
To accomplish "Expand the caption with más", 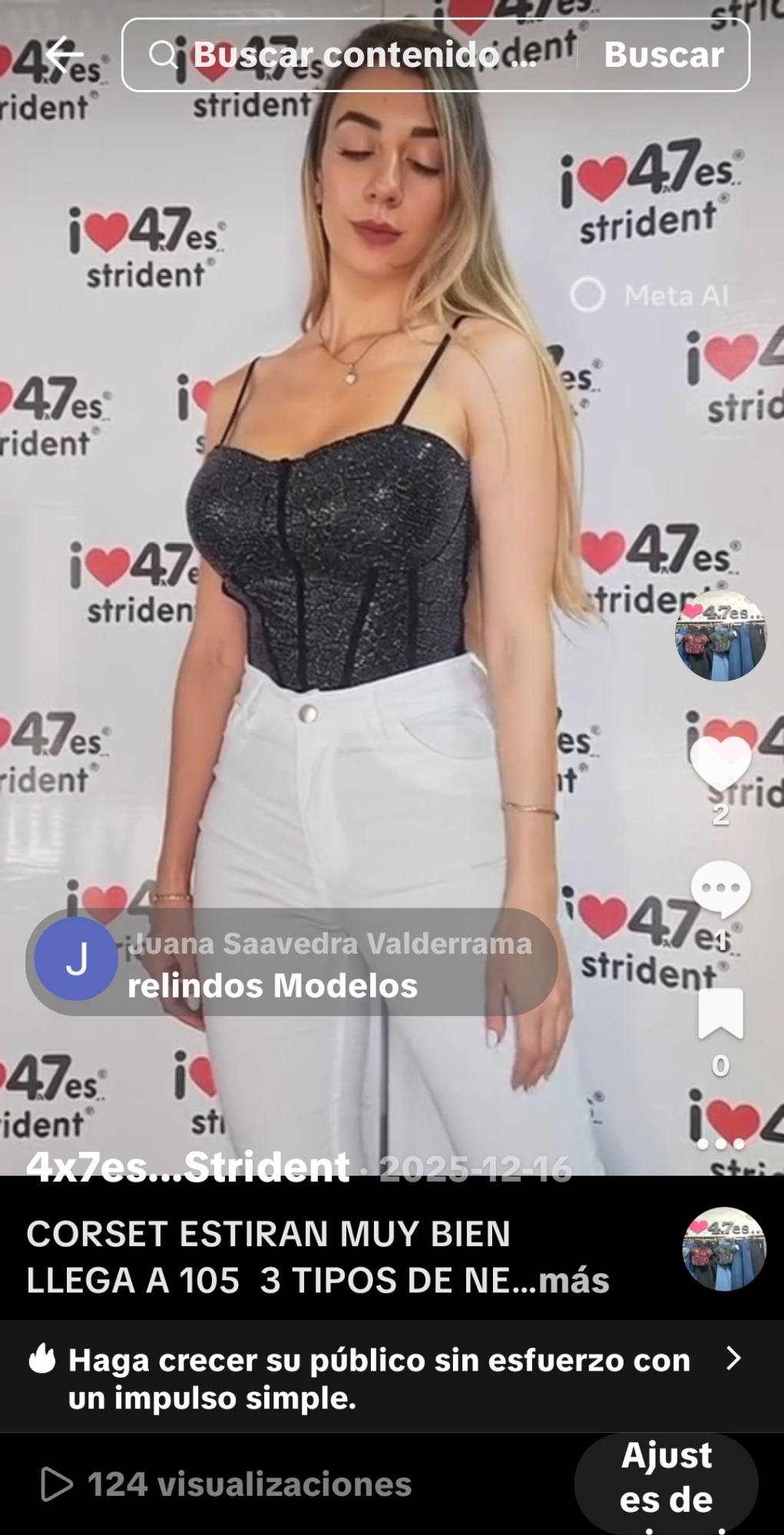I will point(574,1280).
